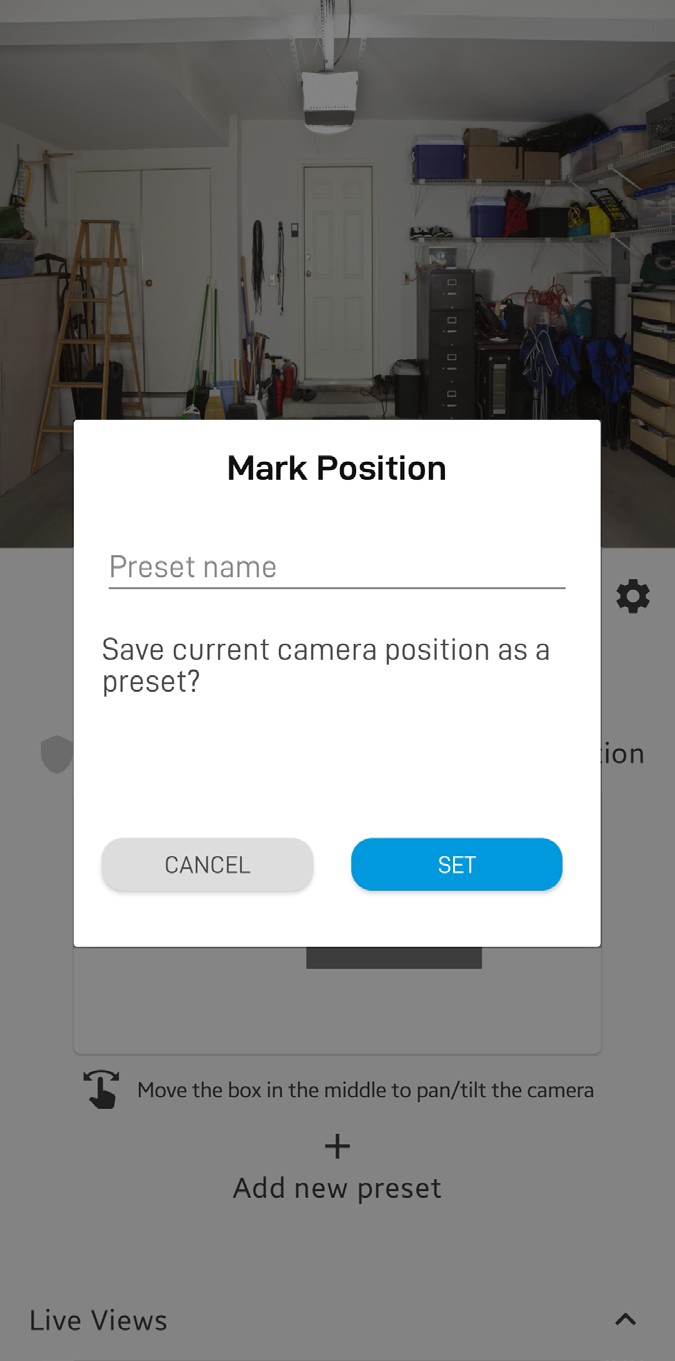The width and height of the screenshot is (675, 1361).
Task: Open the settings gear icon
Action: tap(632, 597)
